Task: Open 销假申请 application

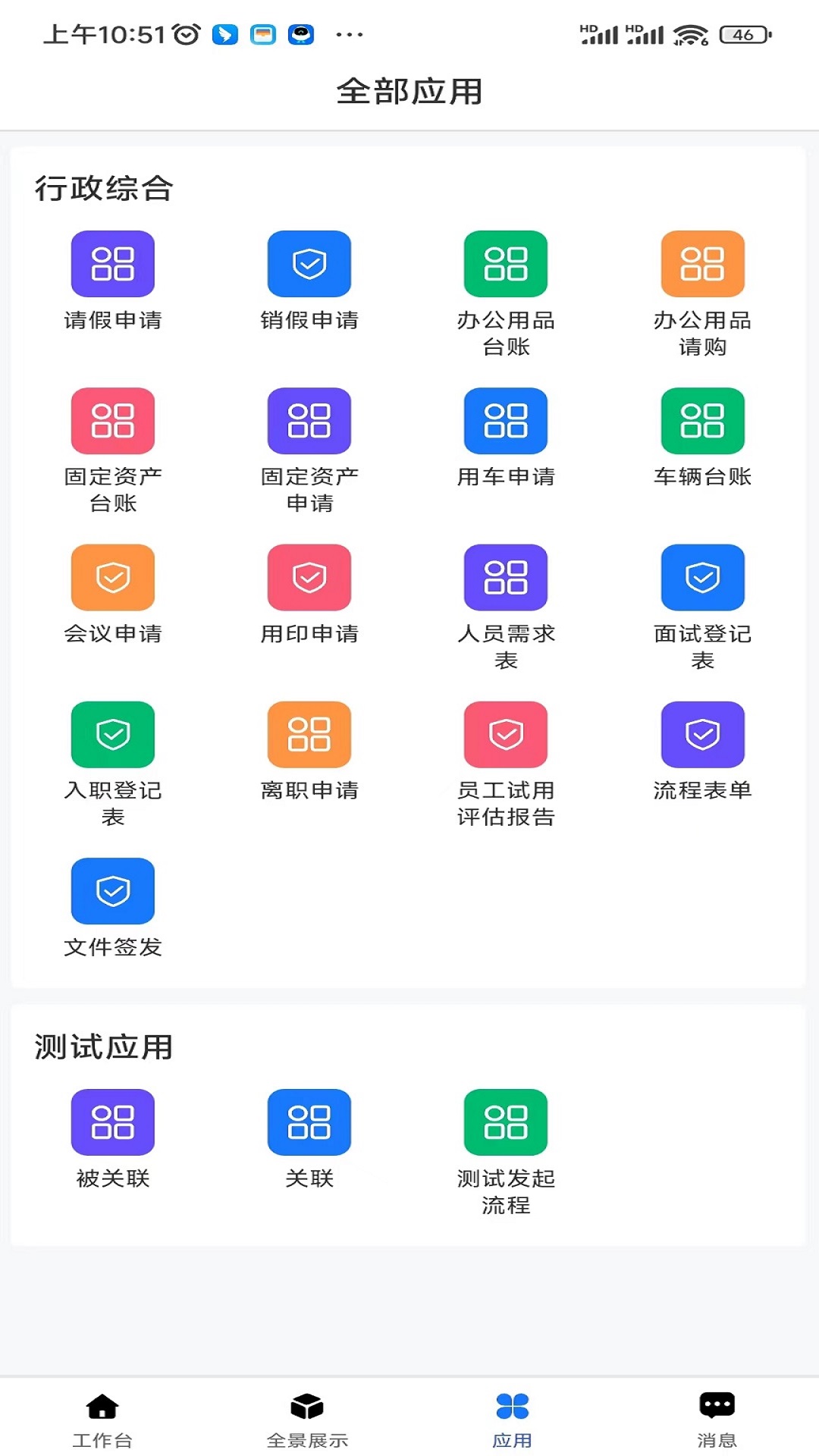Action: [x=309, y=265]
